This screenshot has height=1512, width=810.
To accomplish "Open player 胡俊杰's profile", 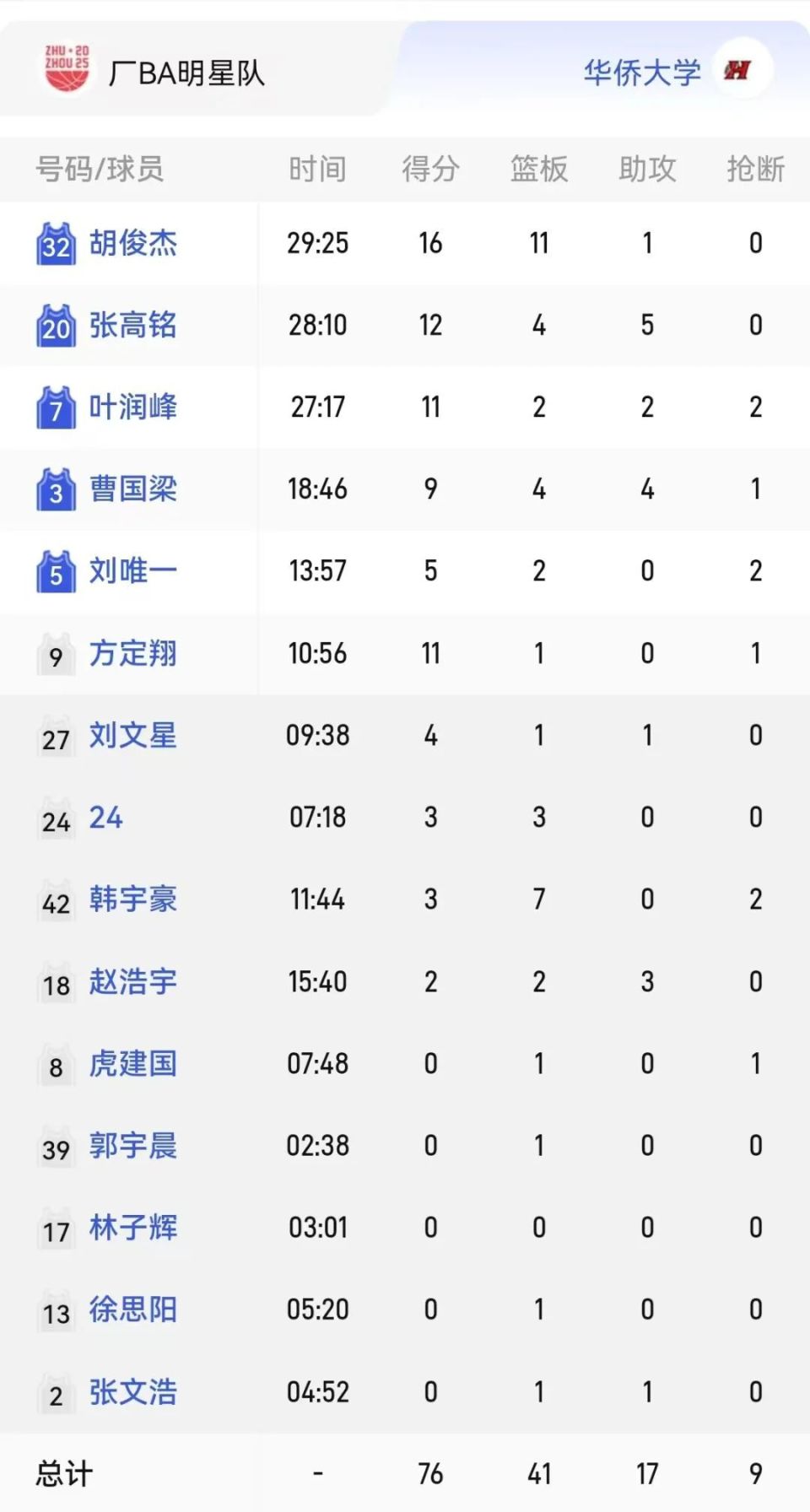I will (x=133, y=243).
